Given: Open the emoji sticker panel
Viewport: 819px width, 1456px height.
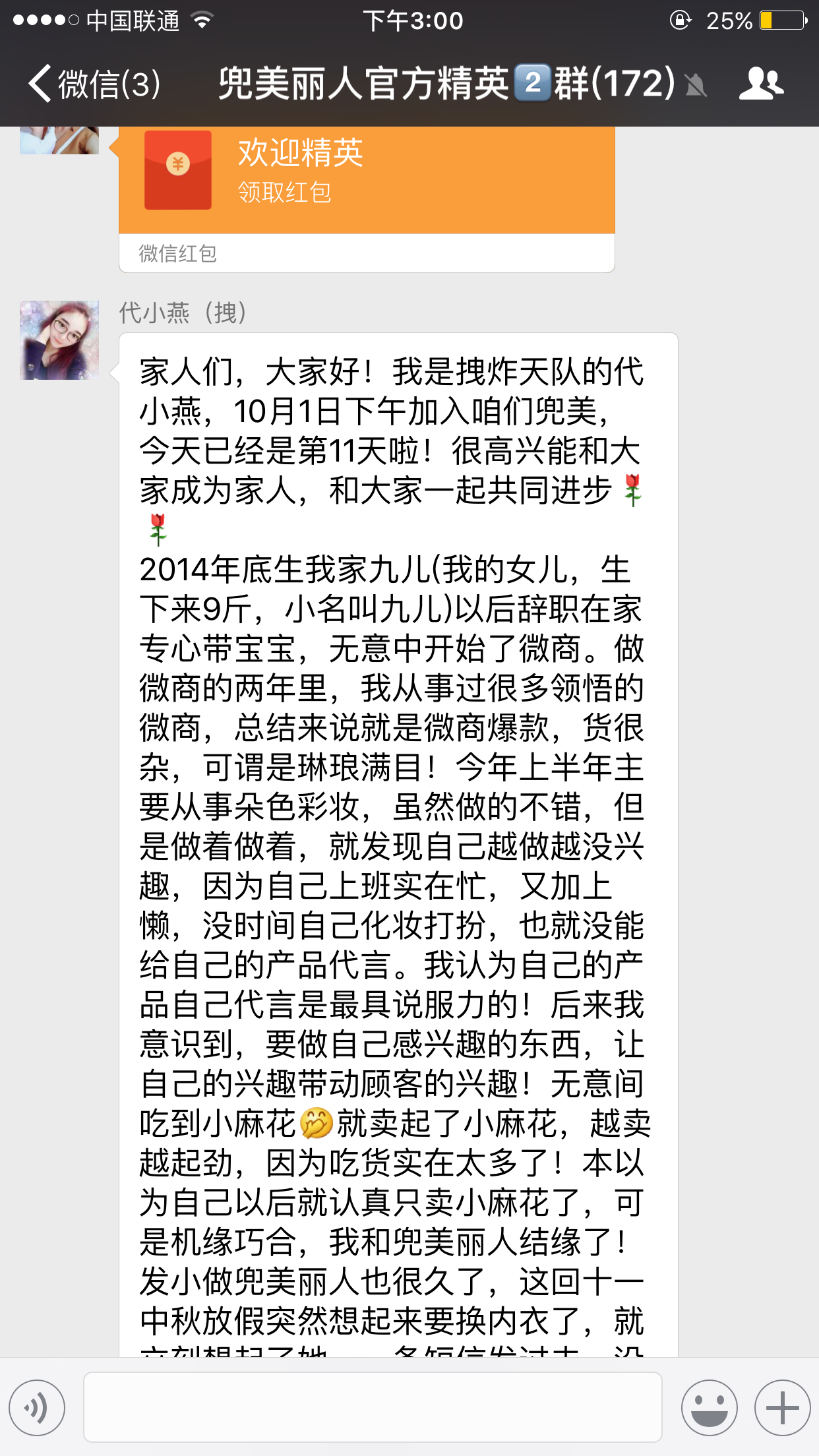Looking at the screenshot, I should coord(709,1407).
